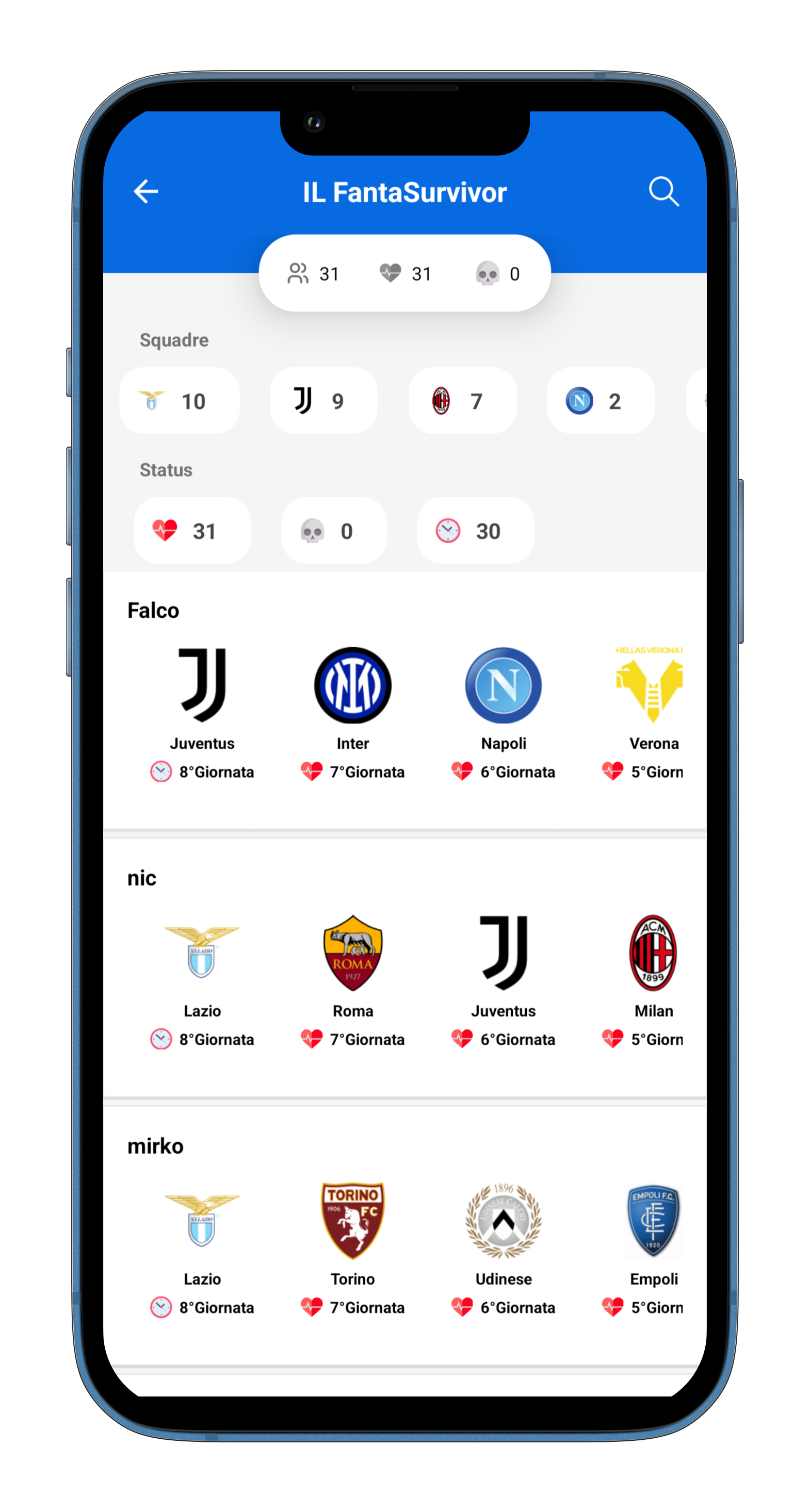Image resolution: width=810 pixels, height=1512 pixels.
Task: Filter by Juventus chip showing 9
Action: (x=323, y=401)
